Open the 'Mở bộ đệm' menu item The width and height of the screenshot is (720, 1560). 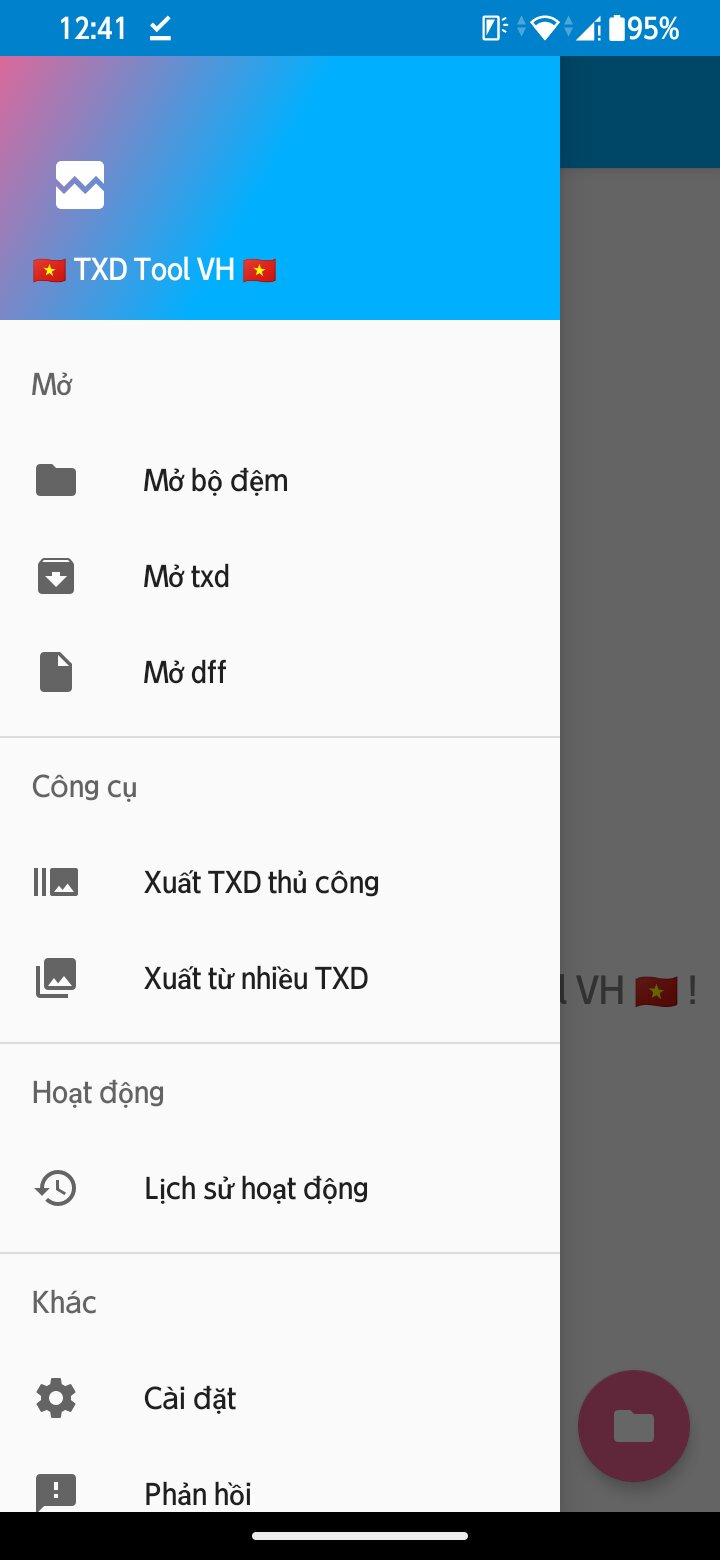coord(215,481)
